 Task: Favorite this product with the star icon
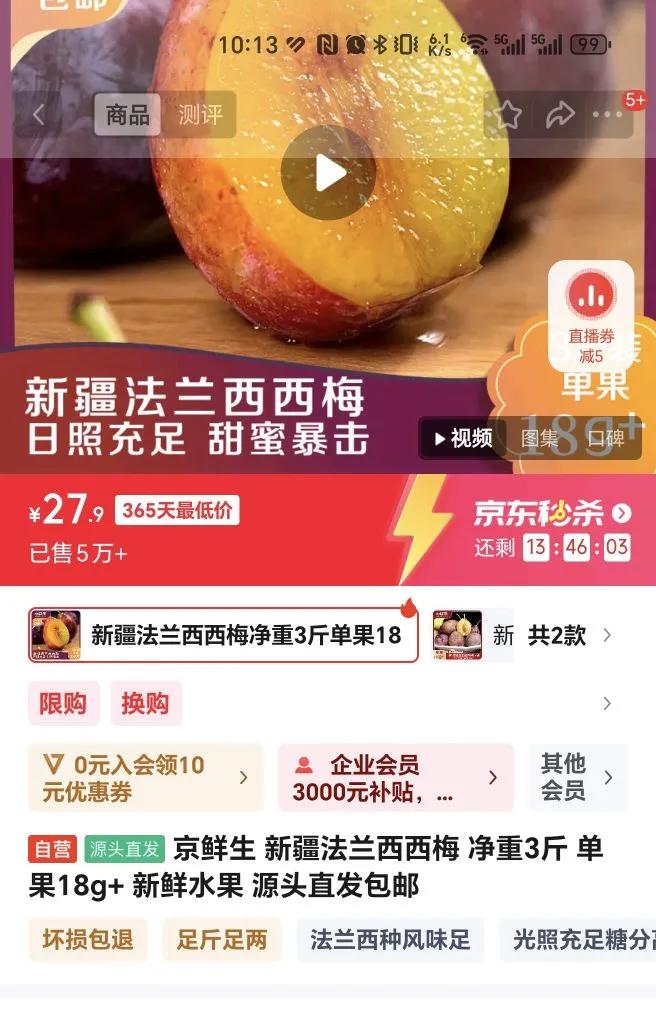(x=508, y=115)
